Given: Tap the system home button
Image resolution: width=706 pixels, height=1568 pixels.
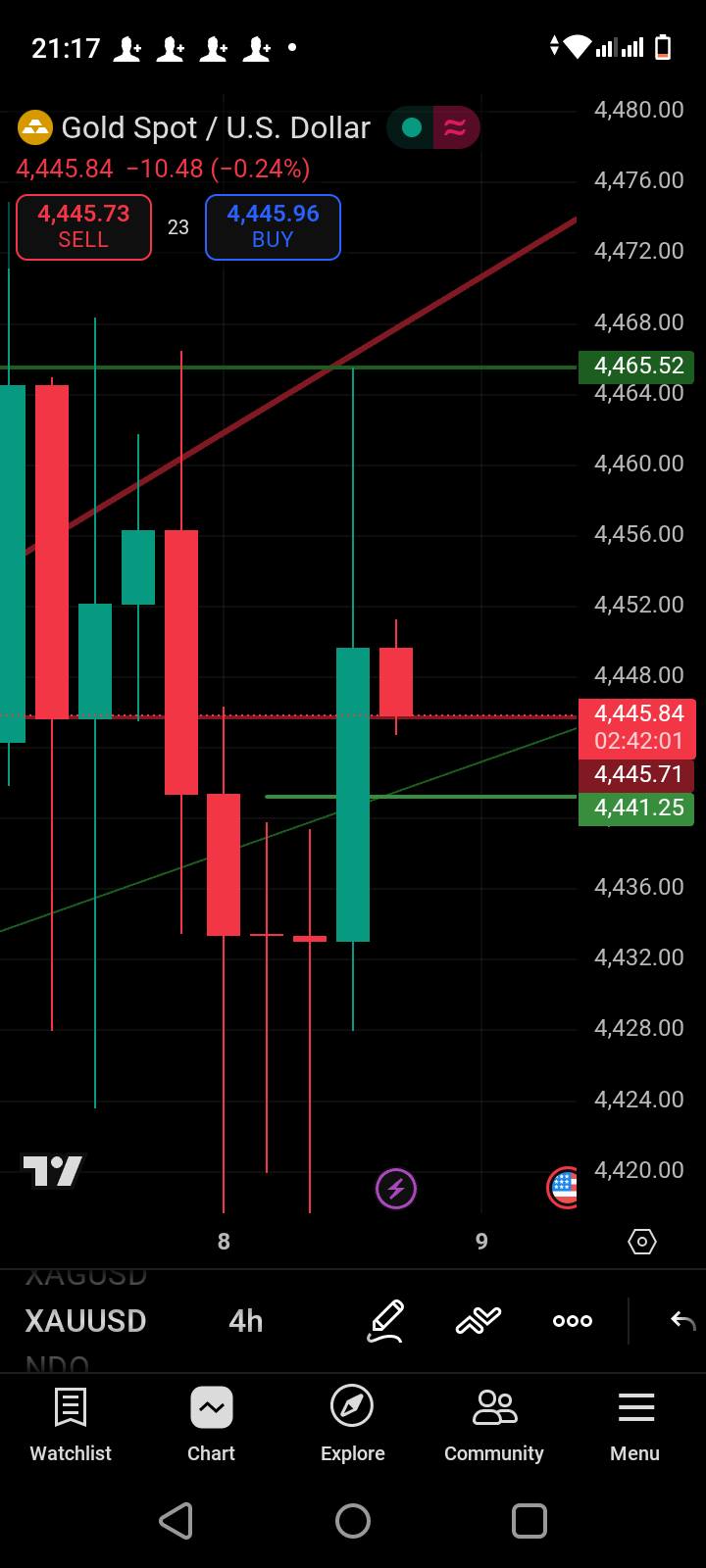Looking at the screenshot, I should (353, 1521).
